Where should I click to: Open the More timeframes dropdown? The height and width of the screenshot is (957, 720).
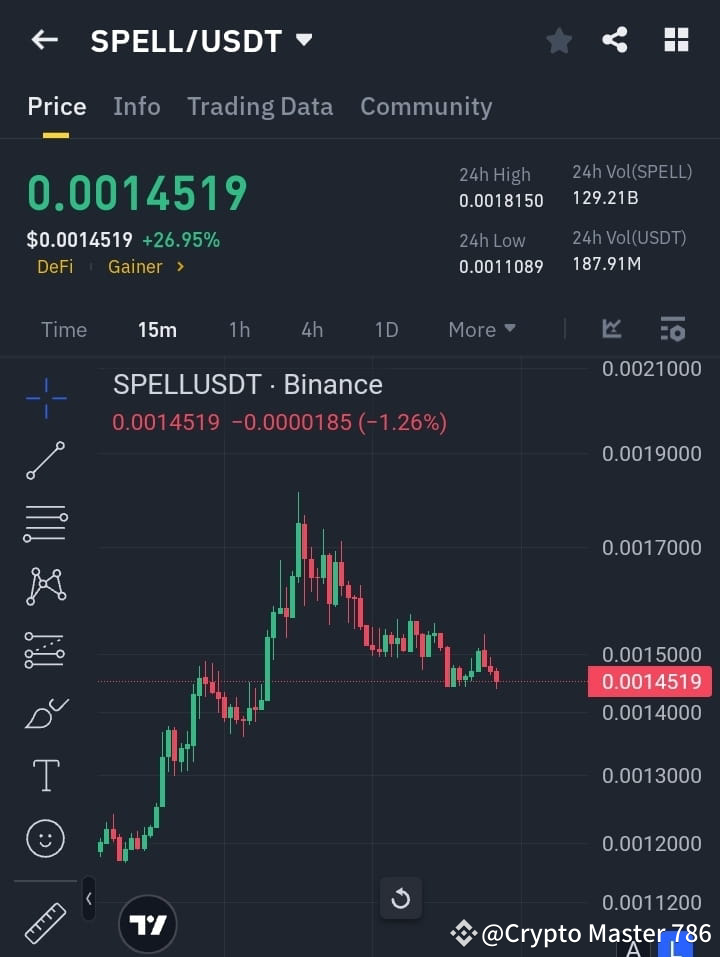[481, 329]
